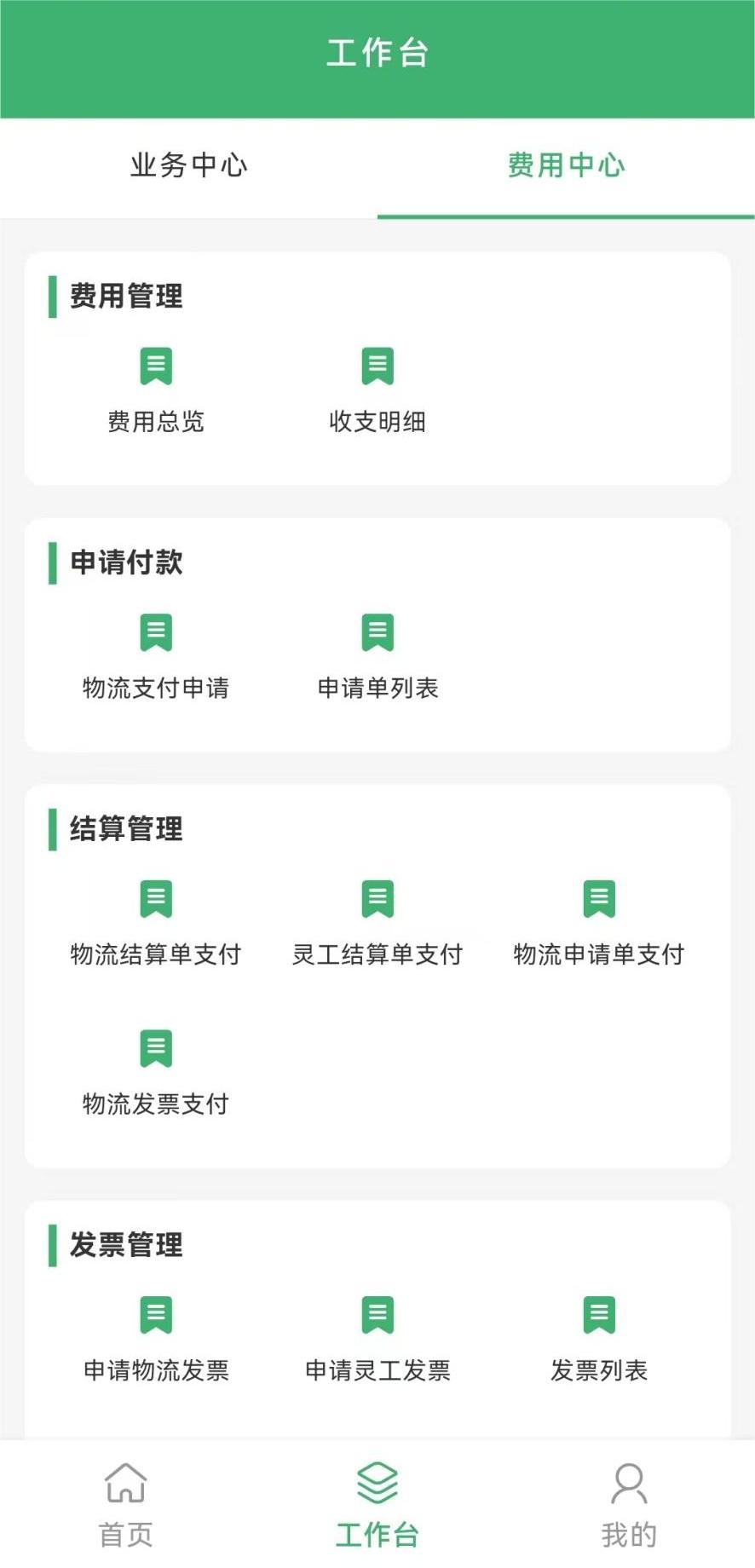Image resolution: width=755 pixels, height=1568 pixels.
Task: Tap the 物流发票支付 icon
Action: (155, 1048)
